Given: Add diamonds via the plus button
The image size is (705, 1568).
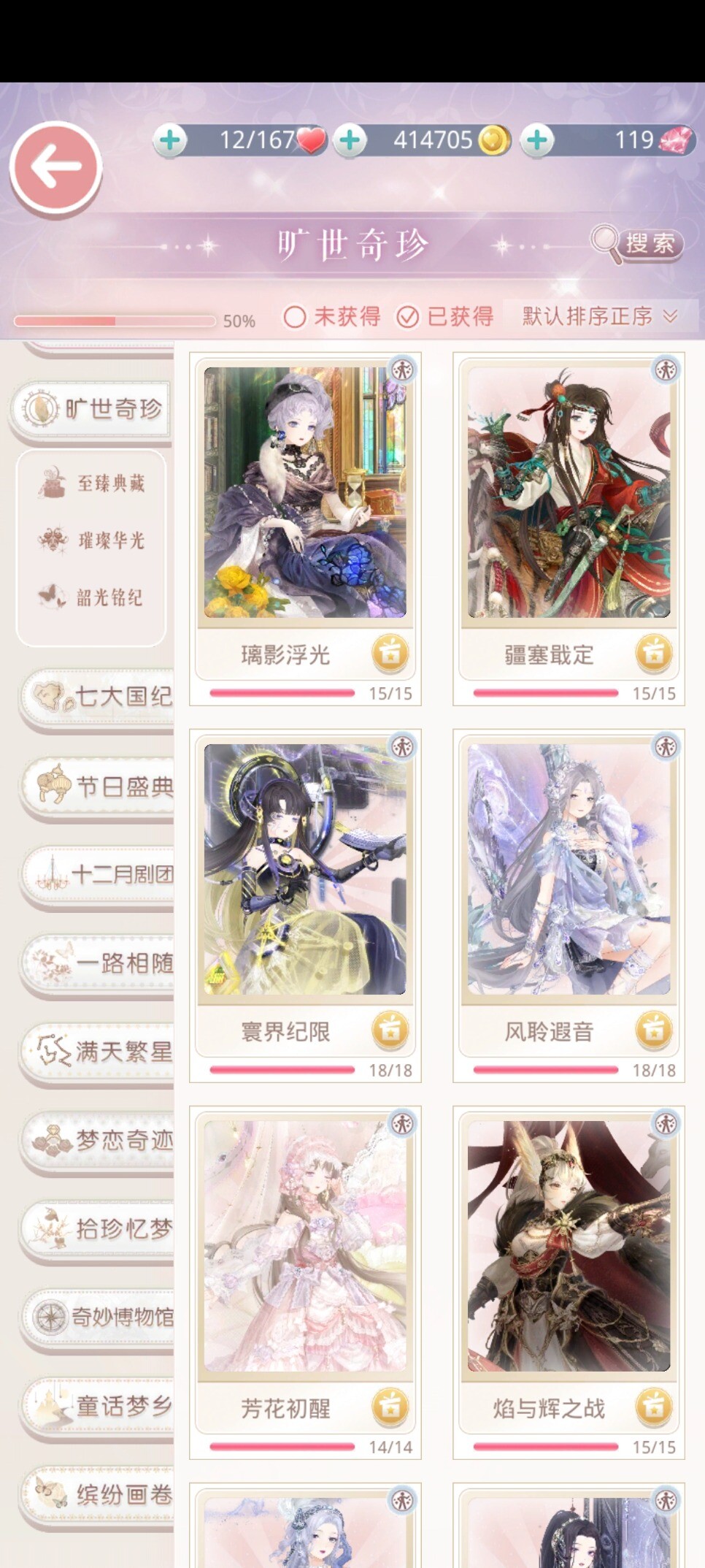Looking at the screenshot, I should pyautogui.click(x=538, y=139).
